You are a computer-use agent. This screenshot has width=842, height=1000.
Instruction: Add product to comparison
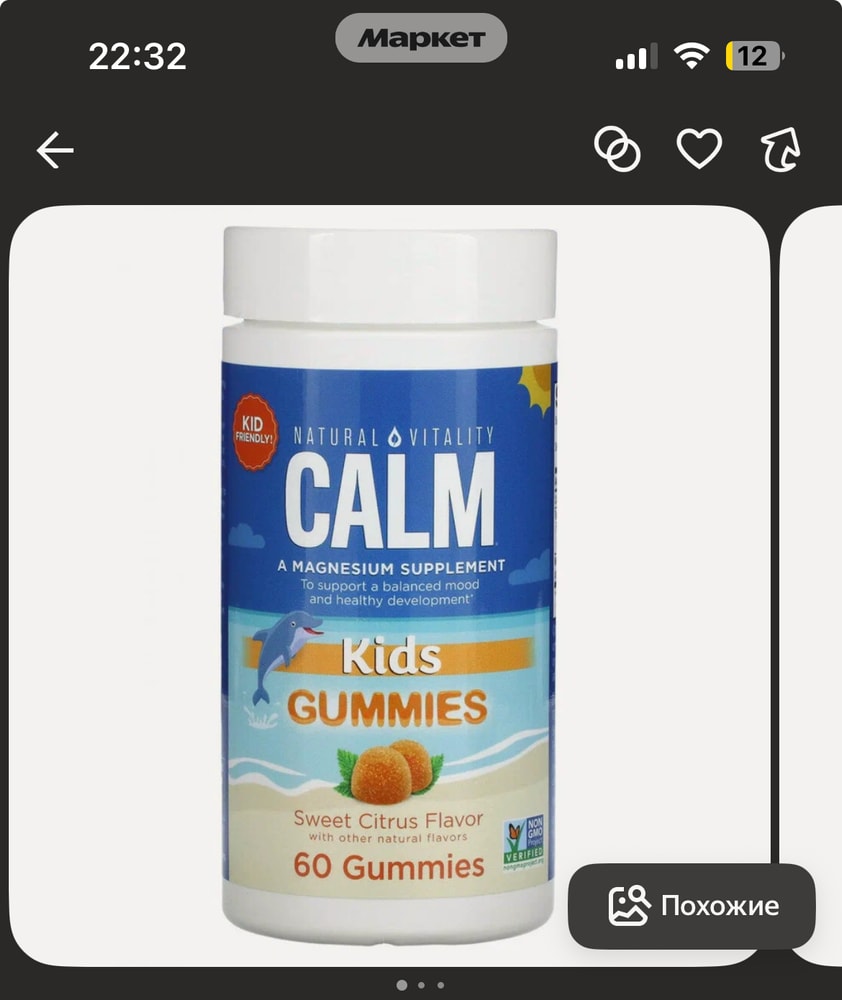click(618, 150)
